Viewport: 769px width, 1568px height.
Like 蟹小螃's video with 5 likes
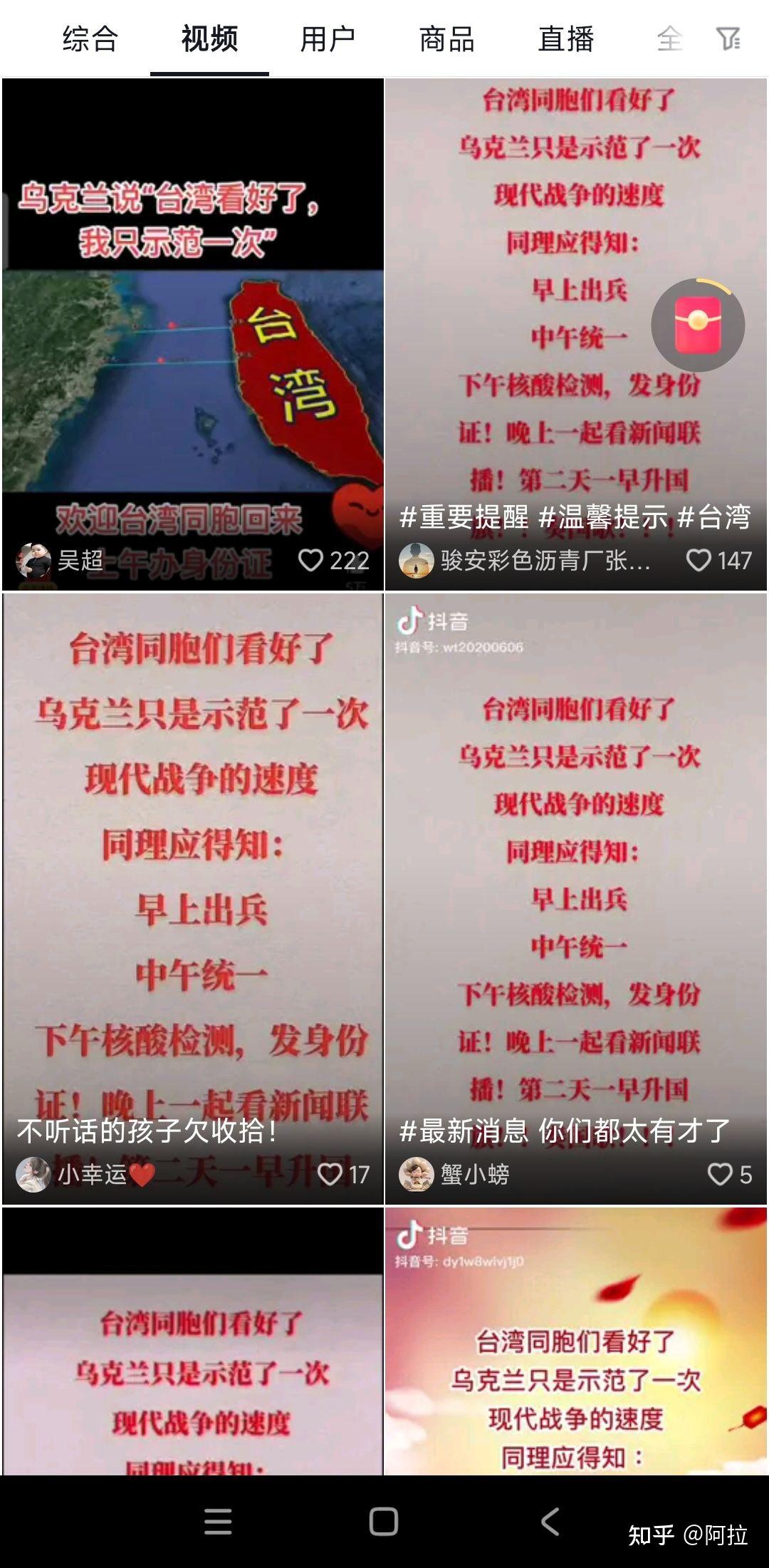[719, 1175]
